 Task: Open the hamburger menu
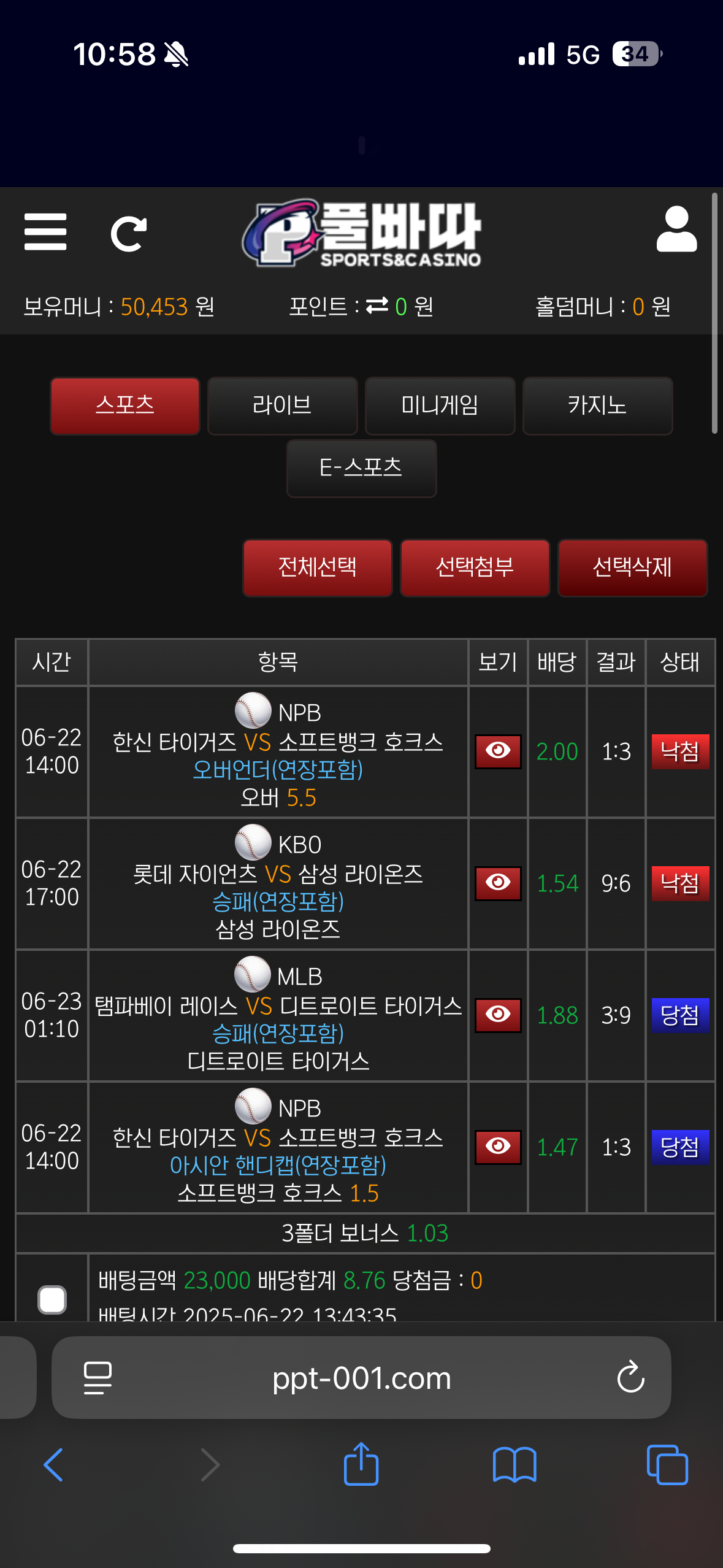(x=45, y=232)
